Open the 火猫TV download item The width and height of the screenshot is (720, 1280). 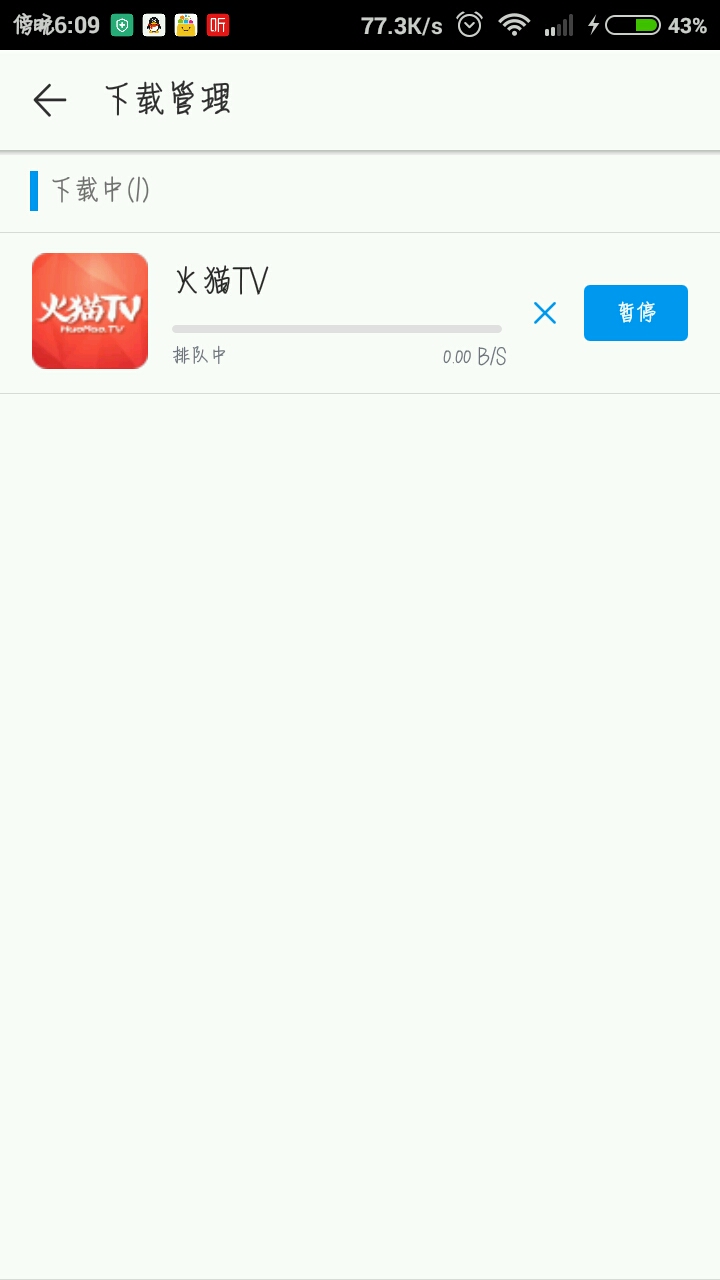[x=360, y=313]
